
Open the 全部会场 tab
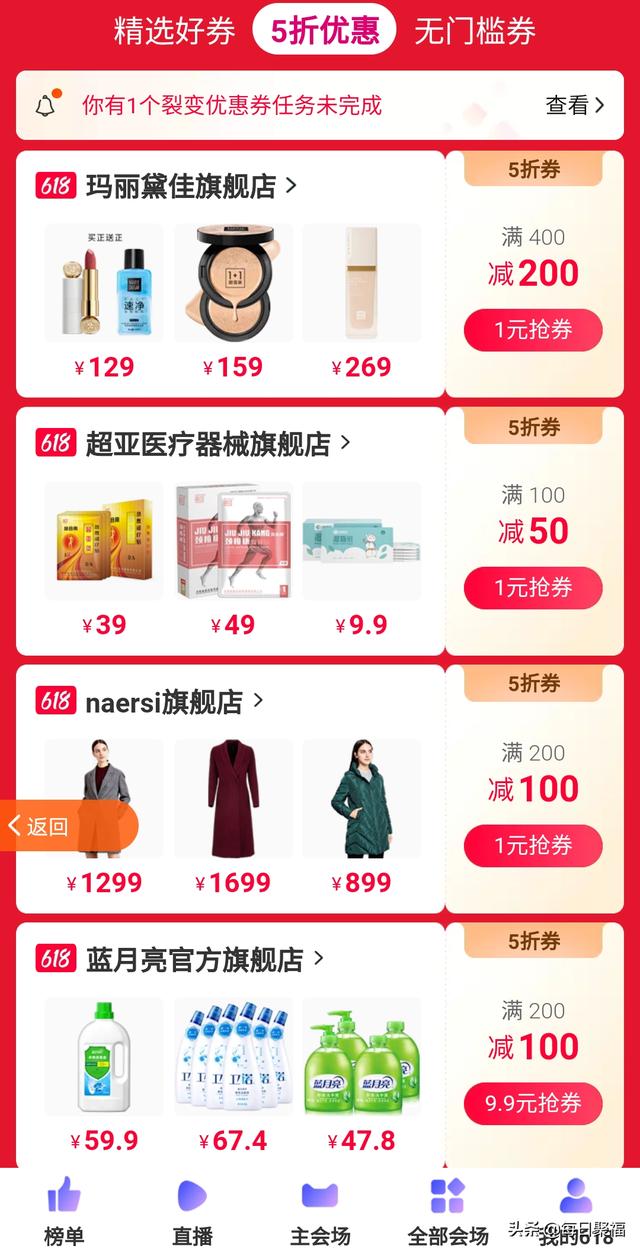[x=447, y=1210]
